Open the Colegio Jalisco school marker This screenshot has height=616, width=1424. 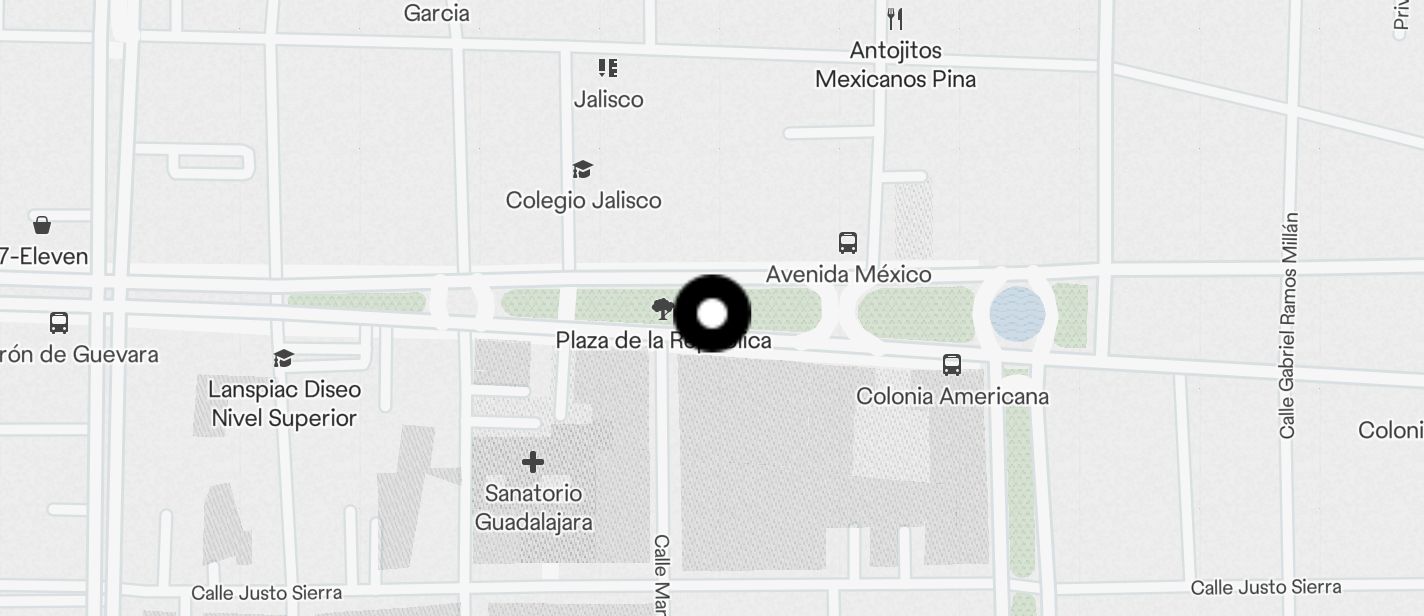pos(582,170)
